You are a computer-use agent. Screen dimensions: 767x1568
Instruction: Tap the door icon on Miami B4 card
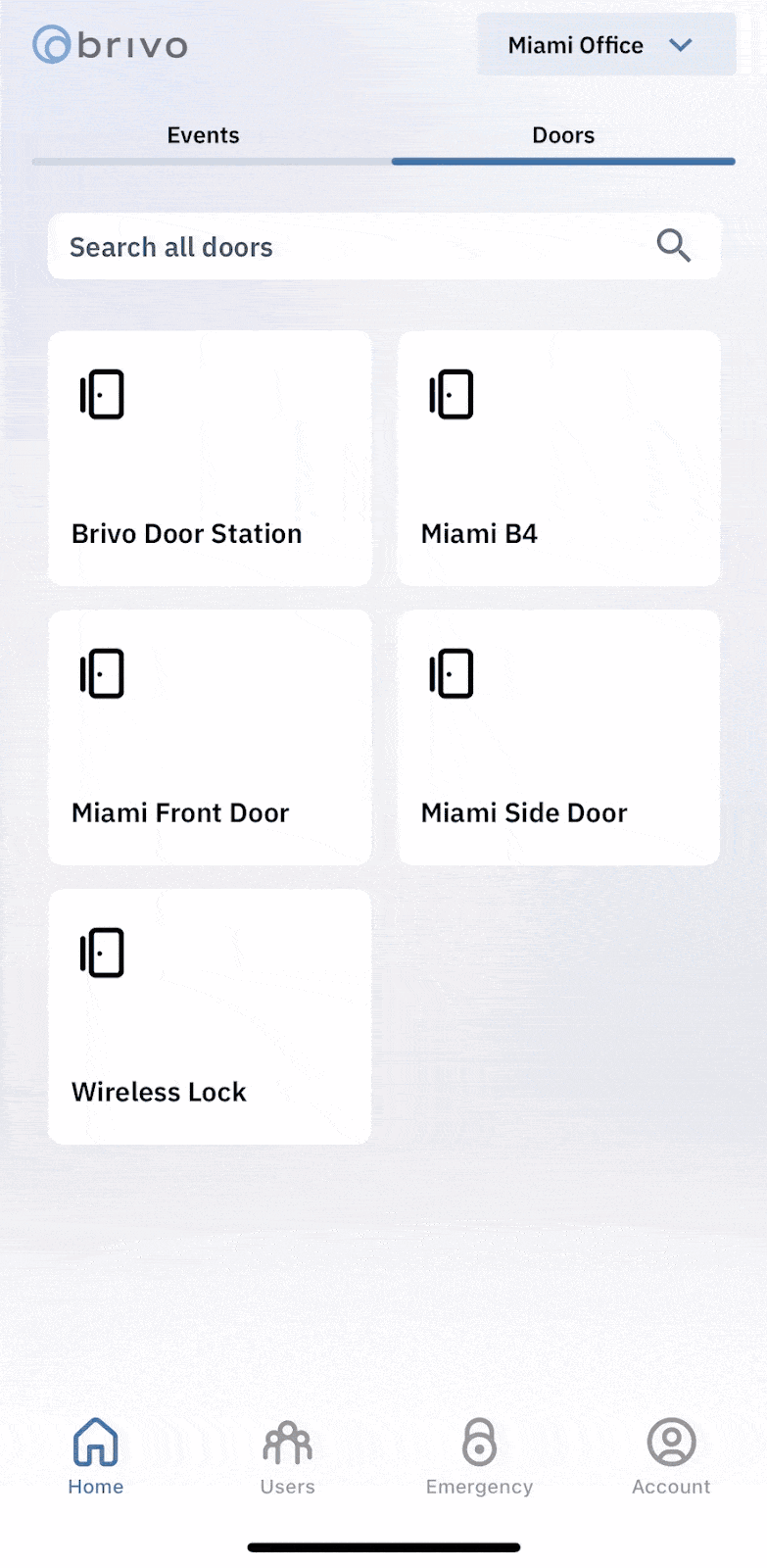[452, 393]
